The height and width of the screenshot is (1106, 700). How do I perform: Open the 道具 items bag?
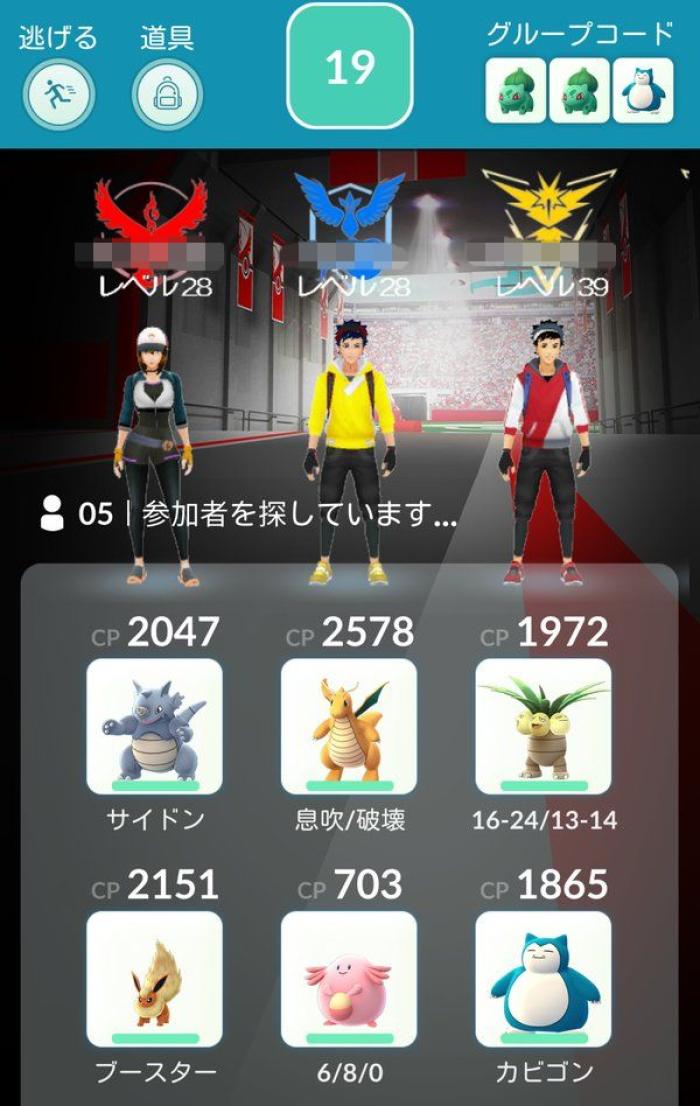(167, 95)
